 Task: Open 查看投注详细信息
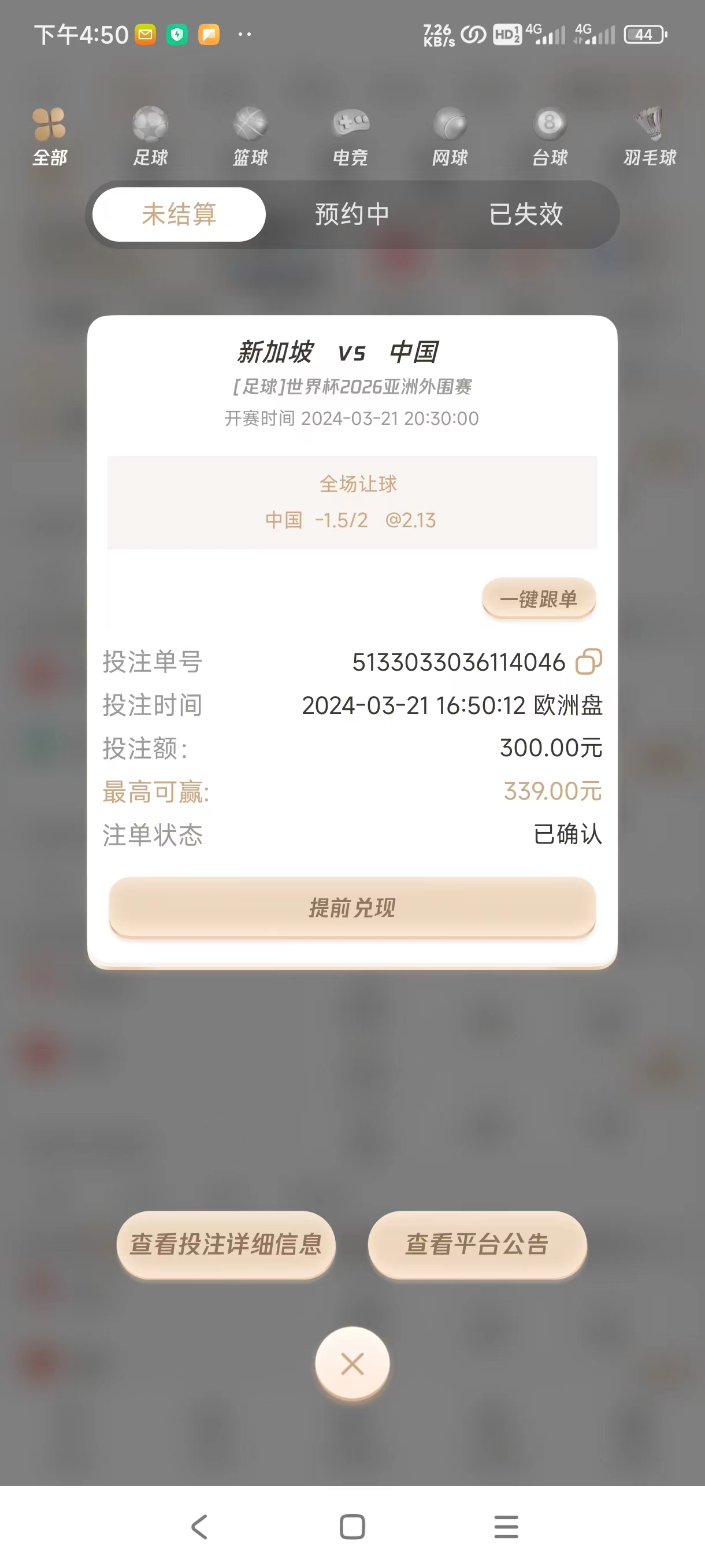point(226,1244)
